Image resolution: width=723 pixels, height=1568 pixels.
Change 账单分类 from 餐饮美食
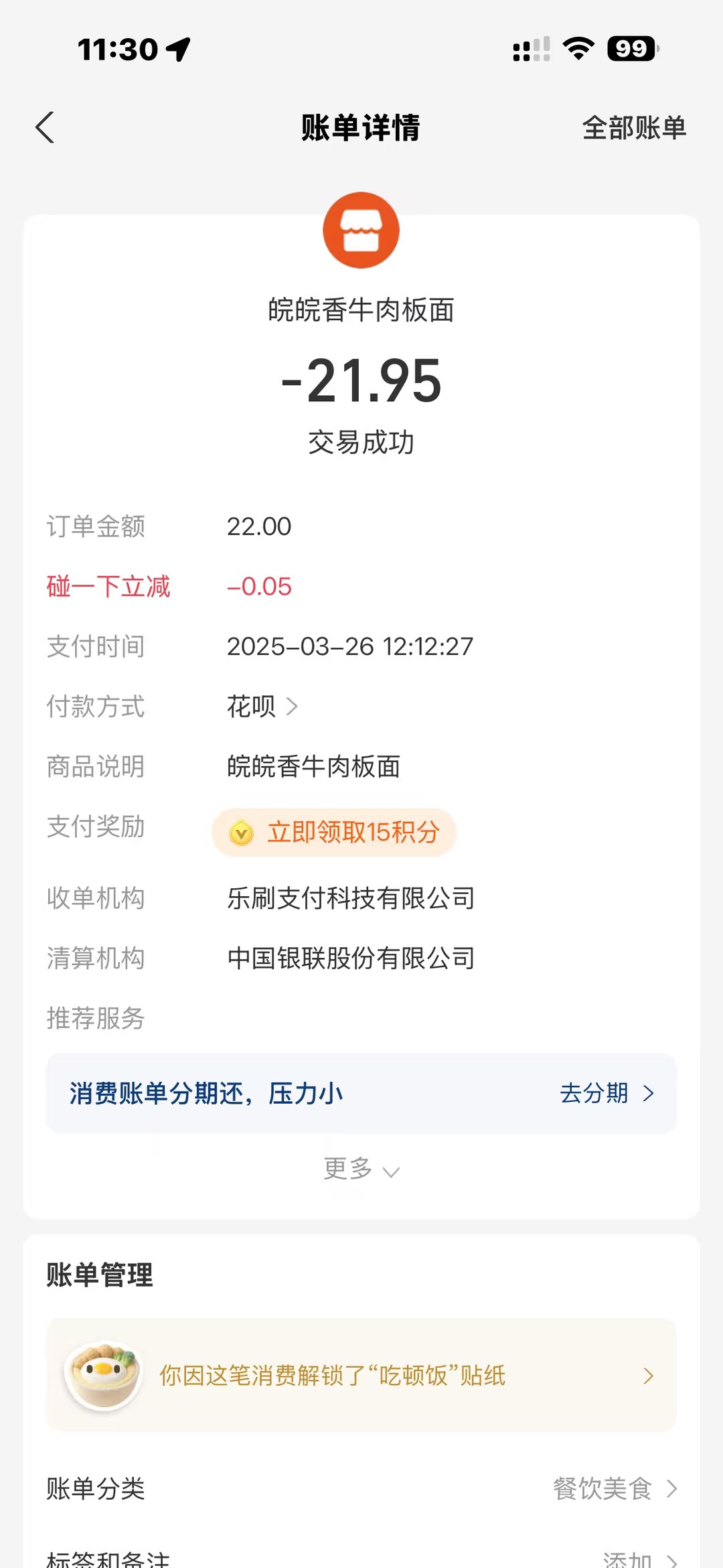(614, 1488)
